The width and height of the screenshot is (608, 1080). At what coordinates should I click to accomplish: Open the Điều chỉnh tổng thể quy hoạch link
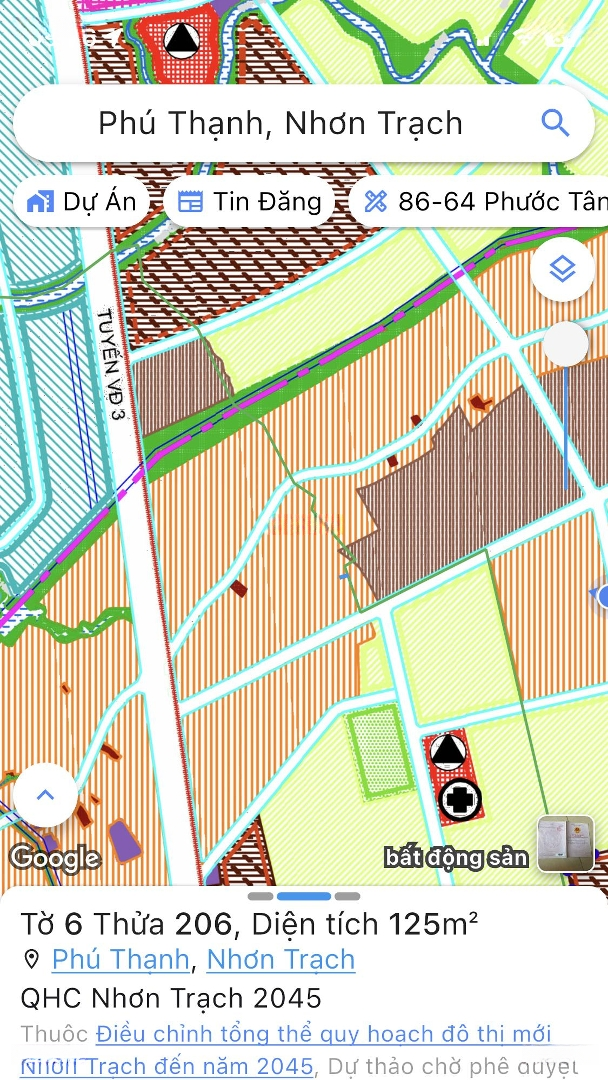point(324,1035)
